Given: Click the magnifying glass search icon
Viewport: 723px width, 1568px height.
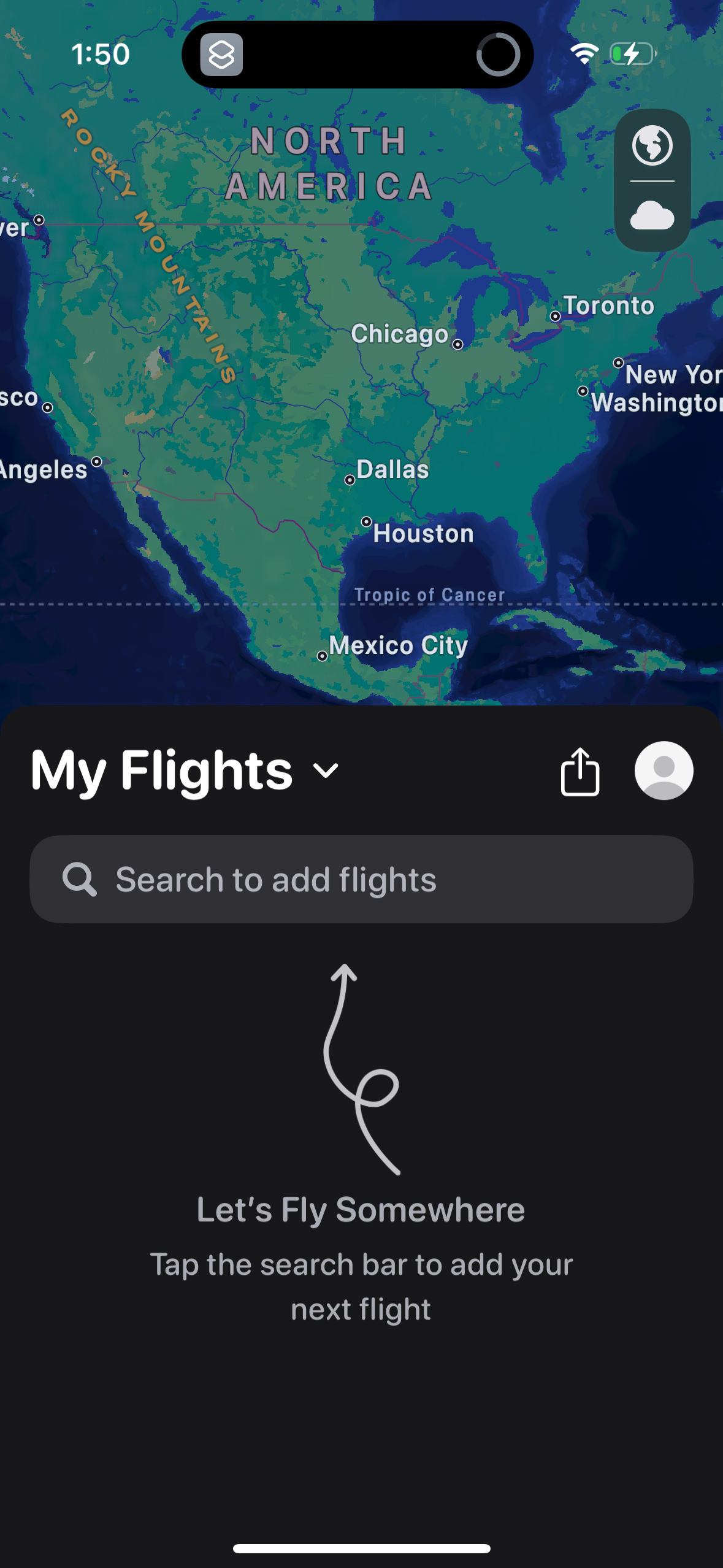Looking at the screenshot, I should pos(79,880).
